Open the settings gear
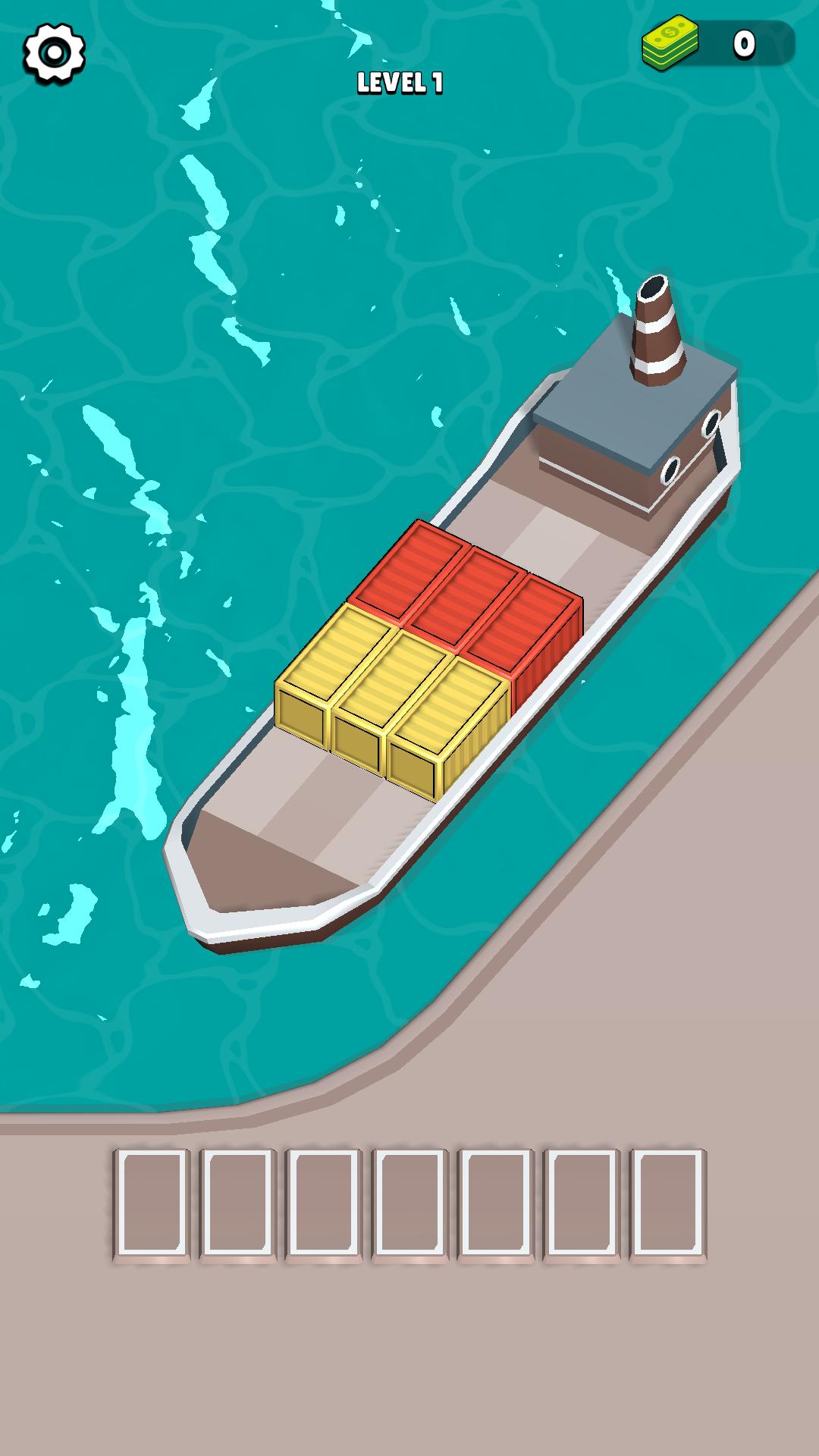 click(54, 53)
